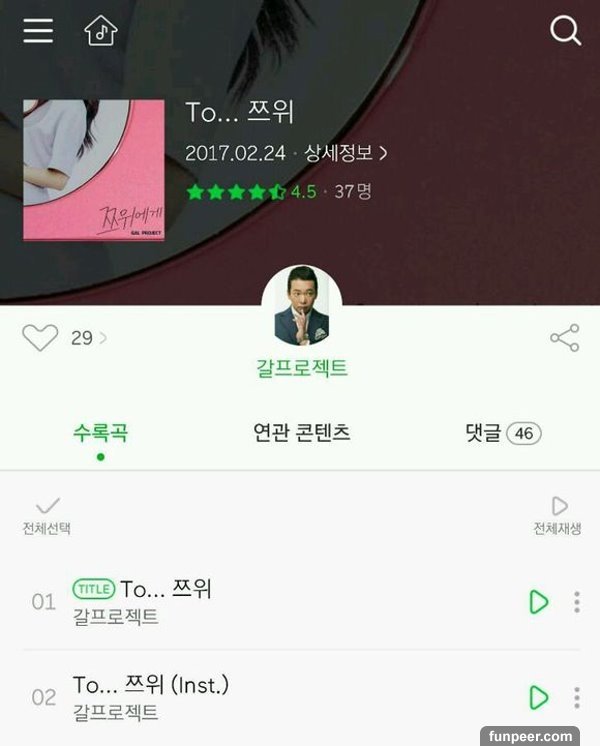Open the search magnifier
This screenshot has height=746, width=600.
coord(565,31)
